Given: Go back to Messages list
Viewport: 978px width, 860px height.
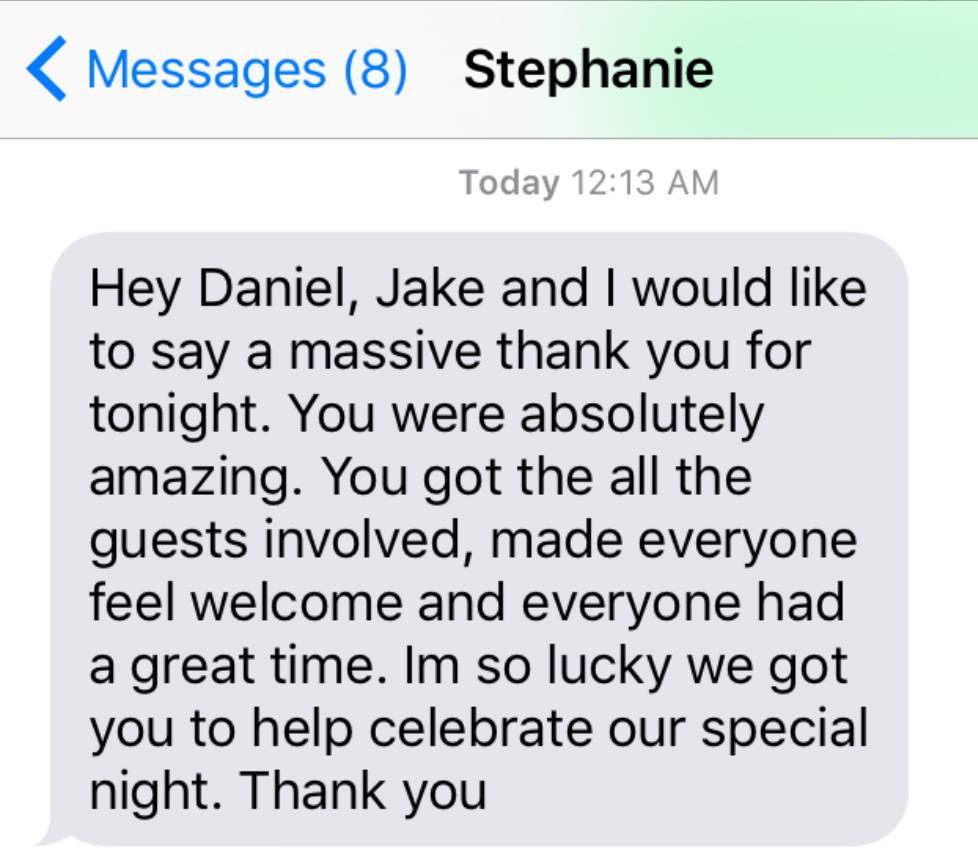Looking at the screenshot, I should (x=215, y=70).
